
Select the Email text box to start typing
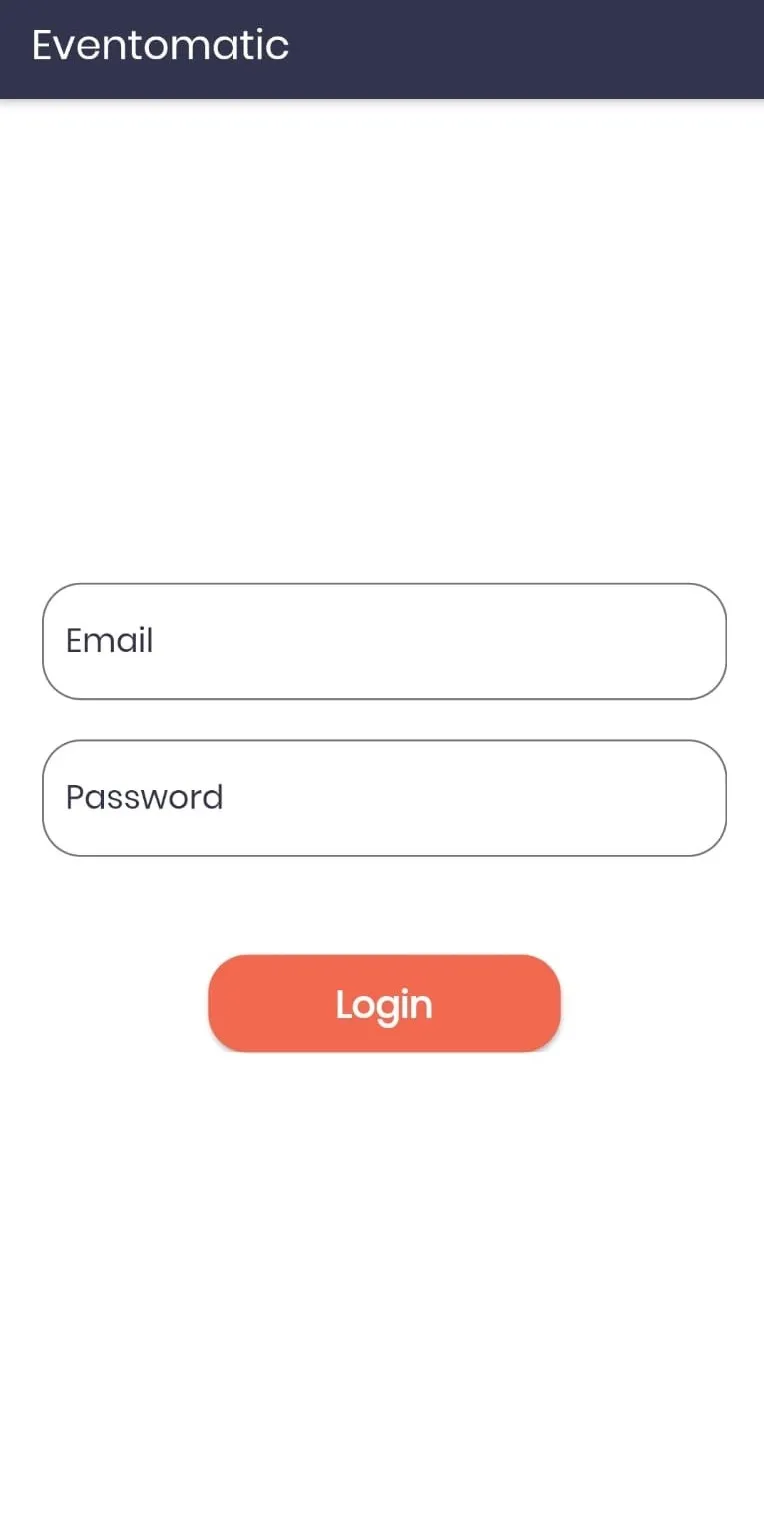[384, 640]
